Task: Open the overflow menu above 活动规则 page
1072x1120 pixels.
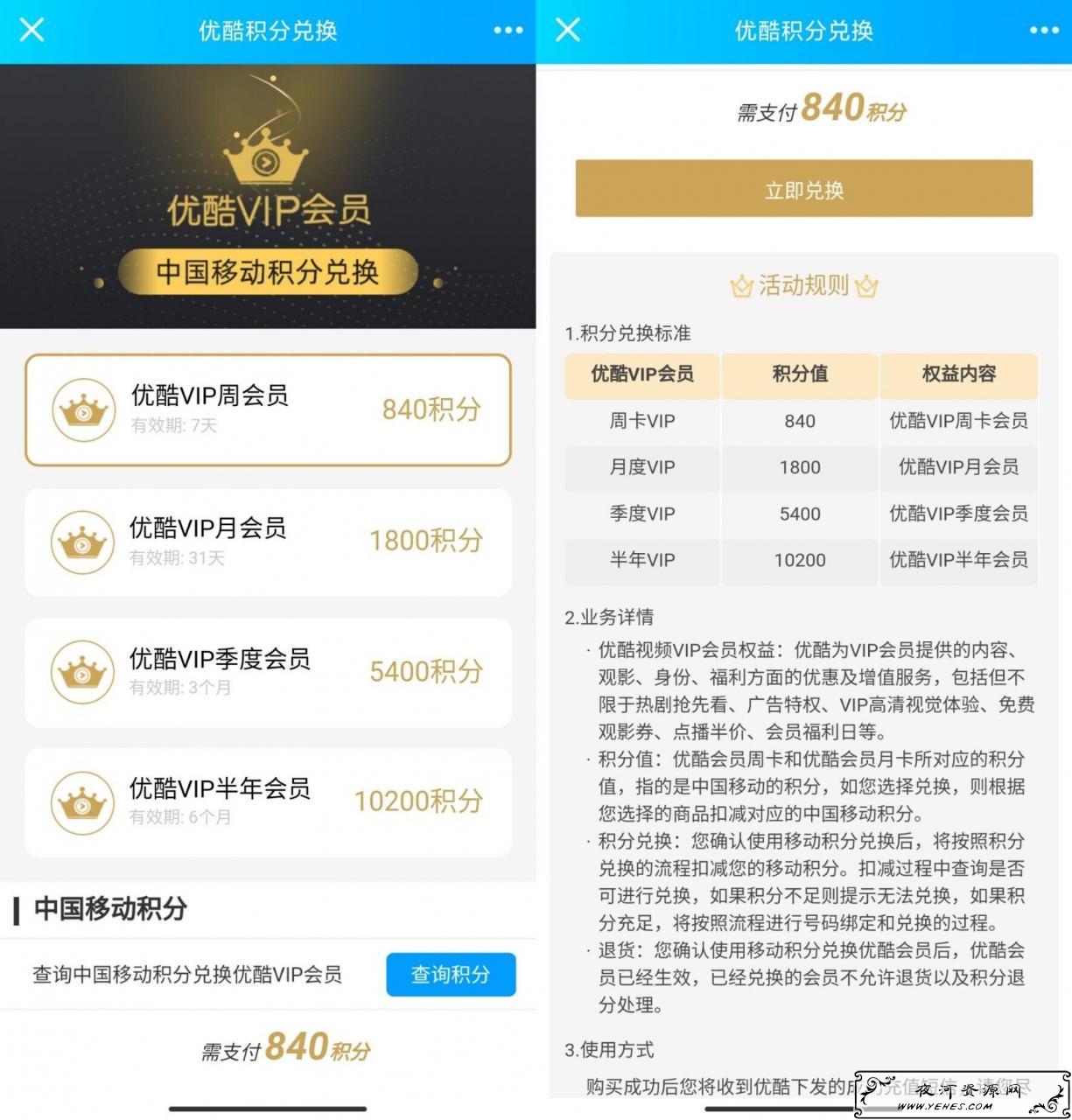Action: click(1043, 30)
